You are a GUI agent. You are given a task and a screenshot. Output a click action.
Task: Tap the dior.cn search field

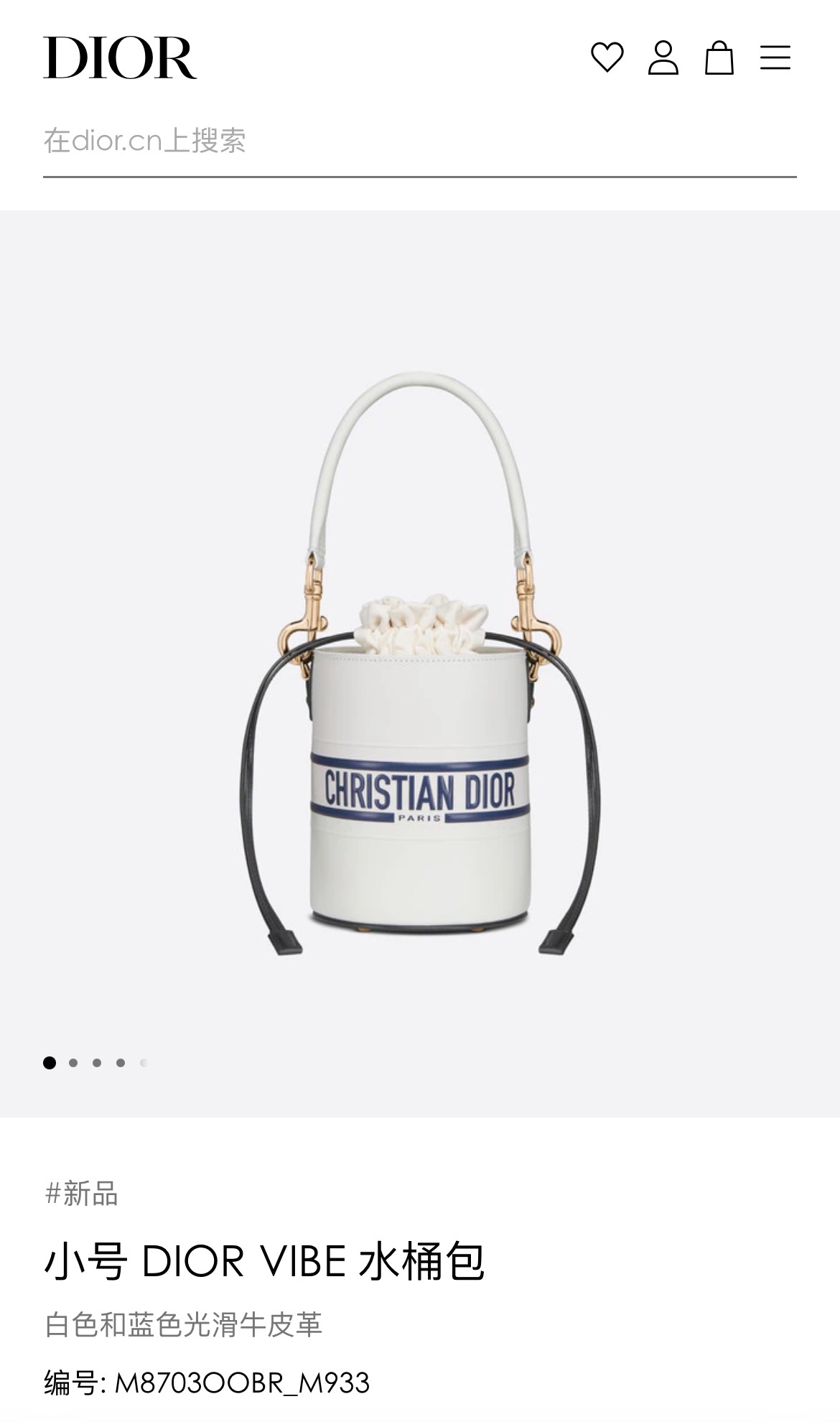pyautogui.click(x=419, y=141)
